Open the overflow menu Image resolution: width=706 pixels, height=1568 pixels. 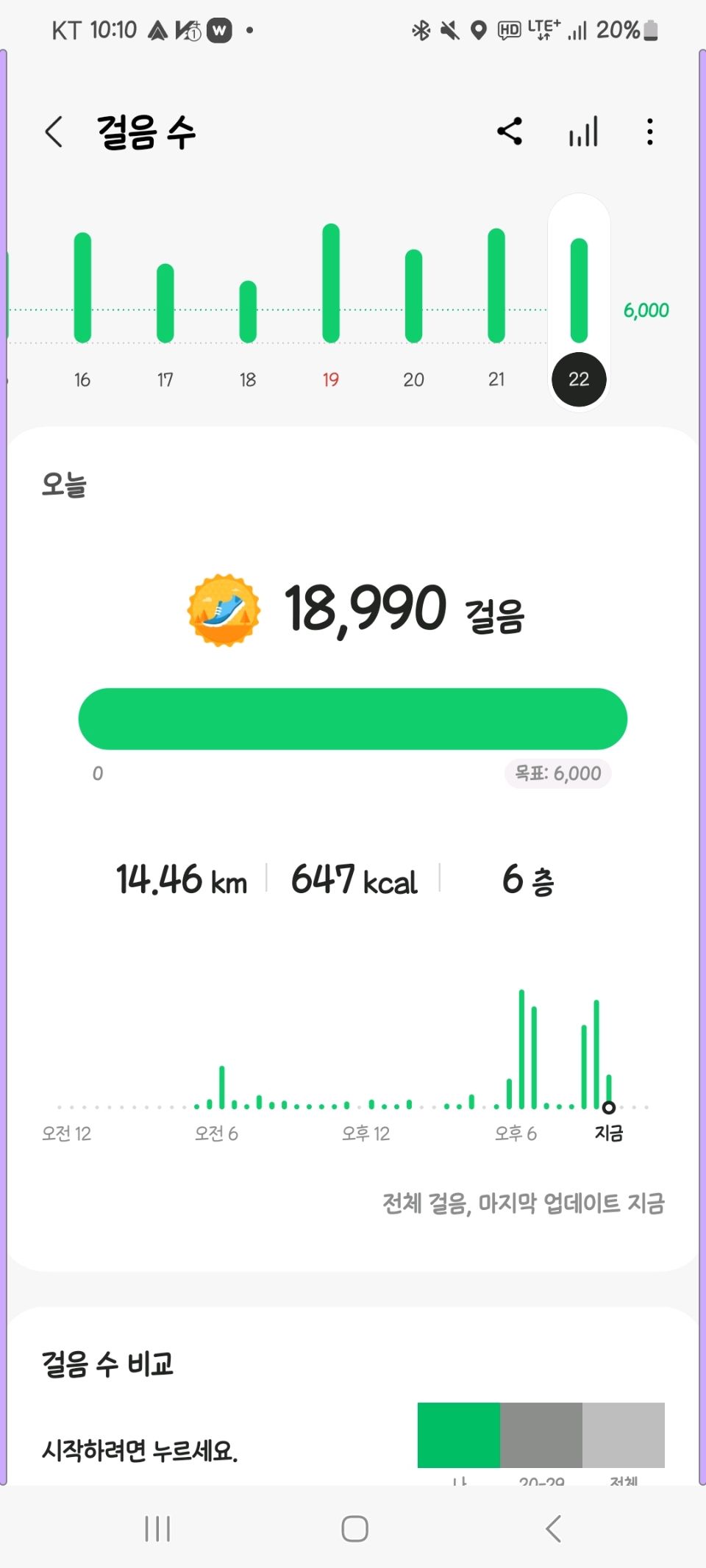(649, 132)
